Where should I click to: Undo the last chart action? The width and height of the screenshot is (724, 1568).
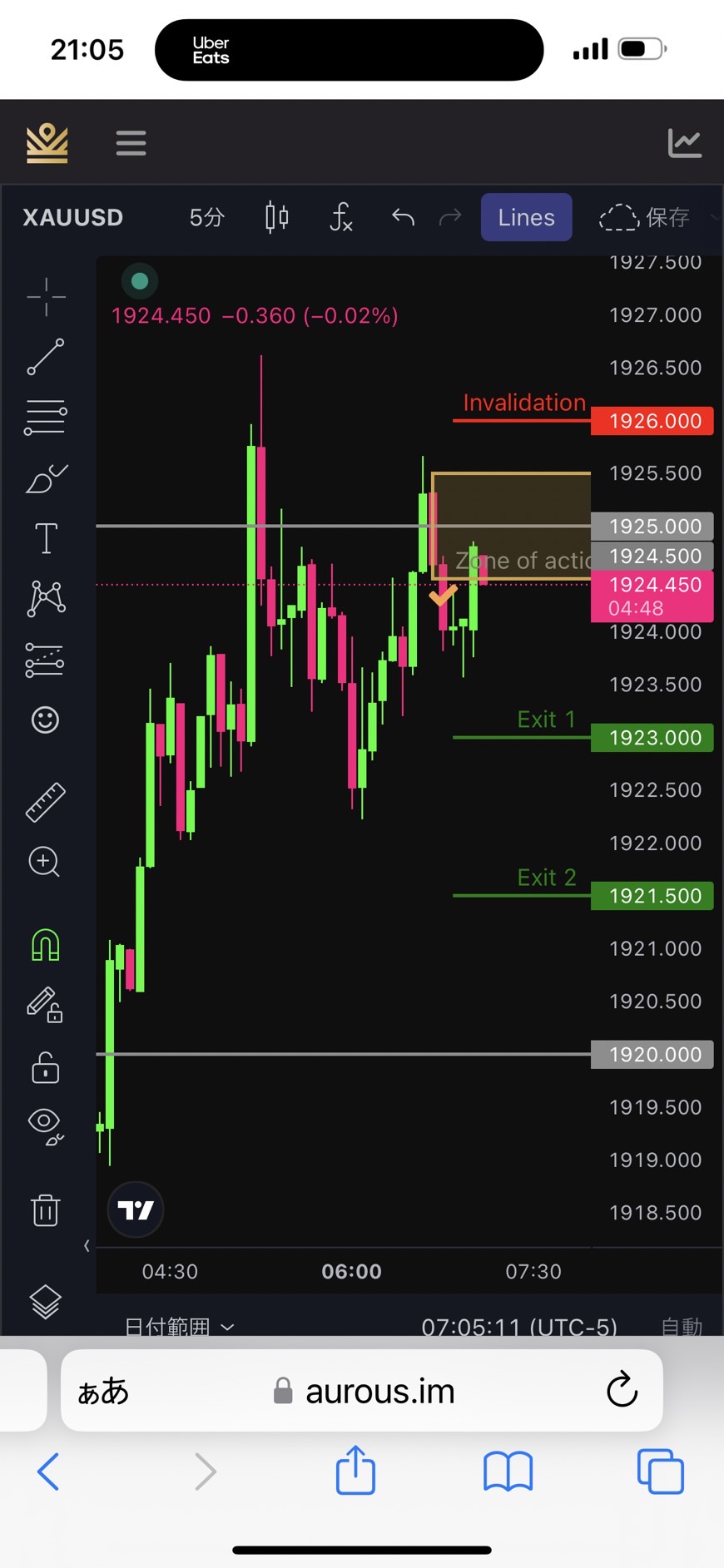(403, 217)
